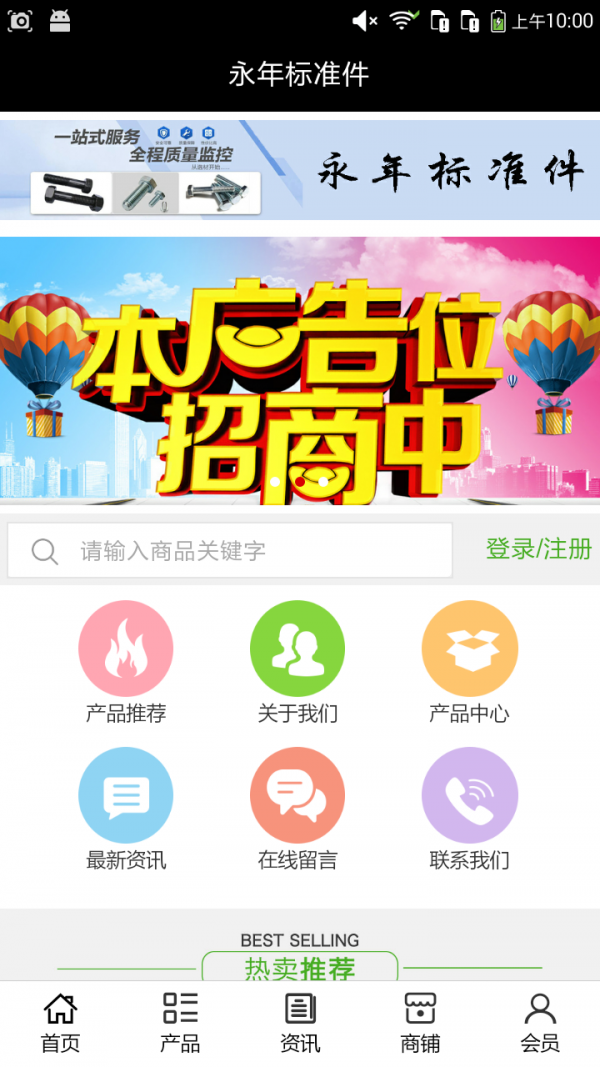The height and width of the screenshot is (1067, 600).
Task: Switch to the 资讯 tab
Action: click(x=300, y=1022)
